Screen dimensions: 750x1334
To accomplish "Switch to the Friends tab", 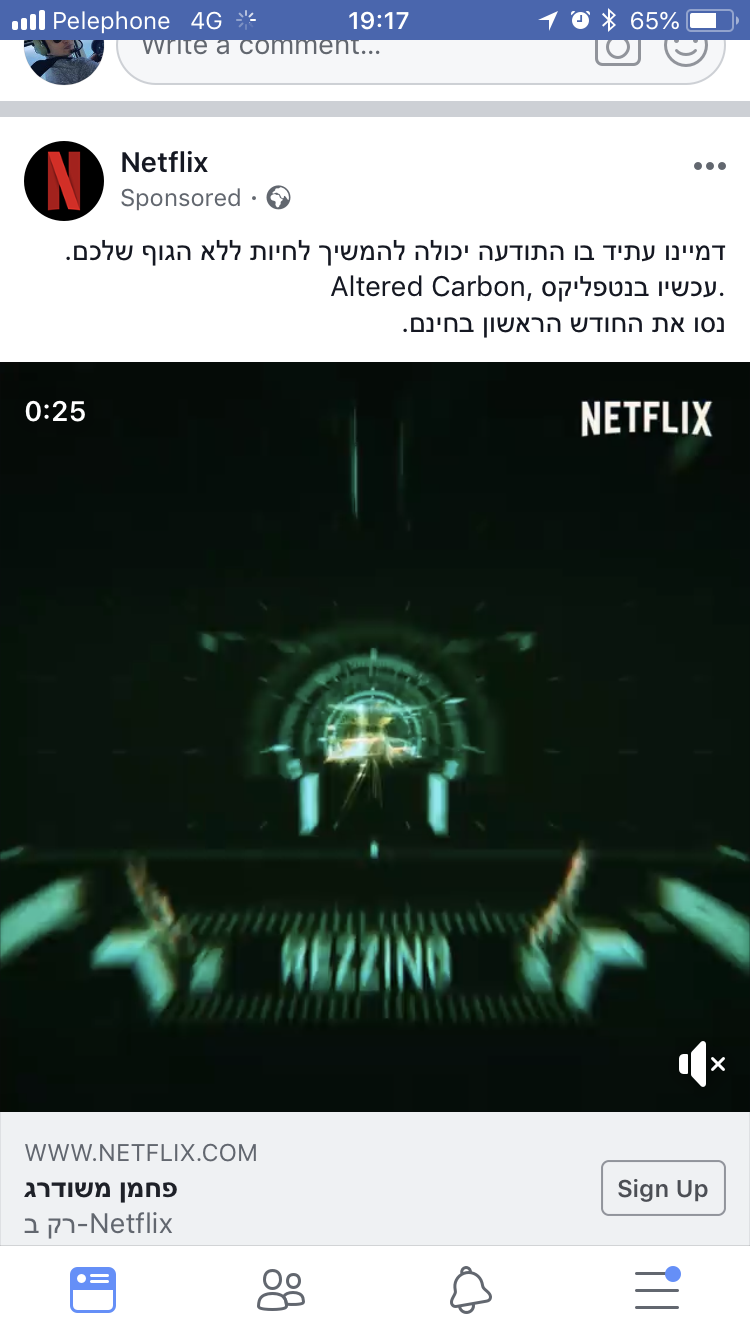I will pyautogui.click(x=280, y=1290).
